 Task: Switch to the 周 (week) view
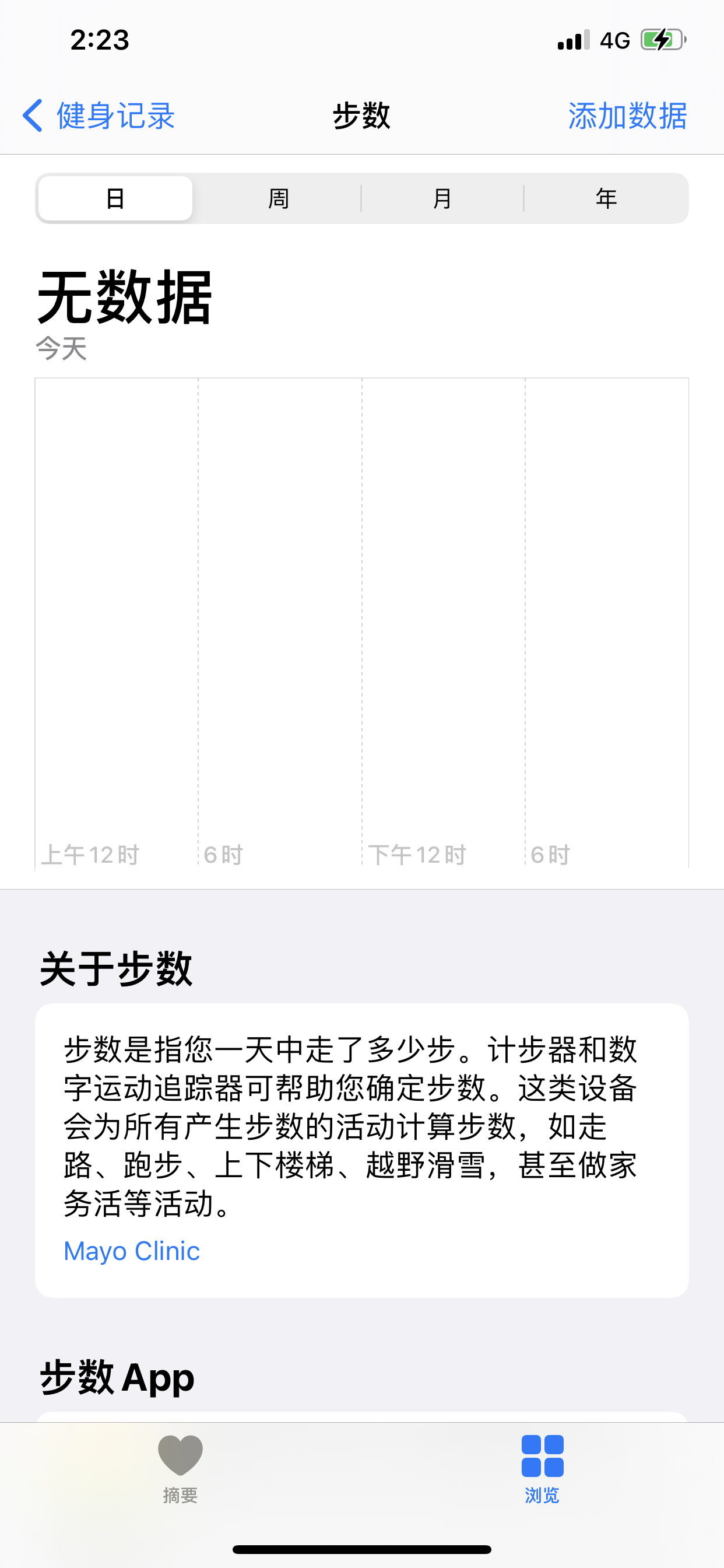tap(279, 198)
